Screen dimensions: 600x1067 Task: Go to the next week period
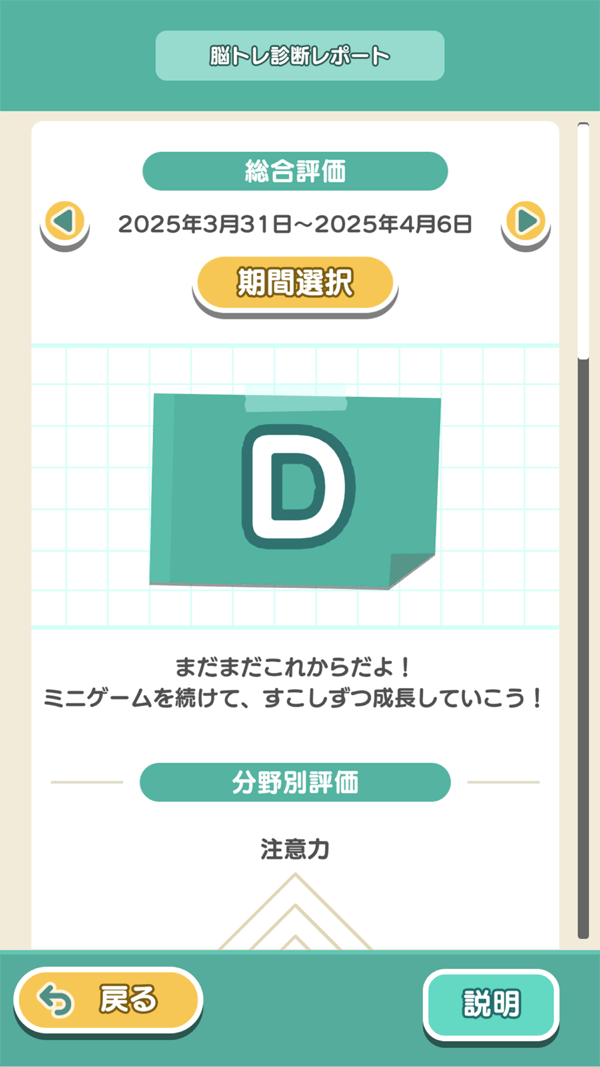(527, 221)
